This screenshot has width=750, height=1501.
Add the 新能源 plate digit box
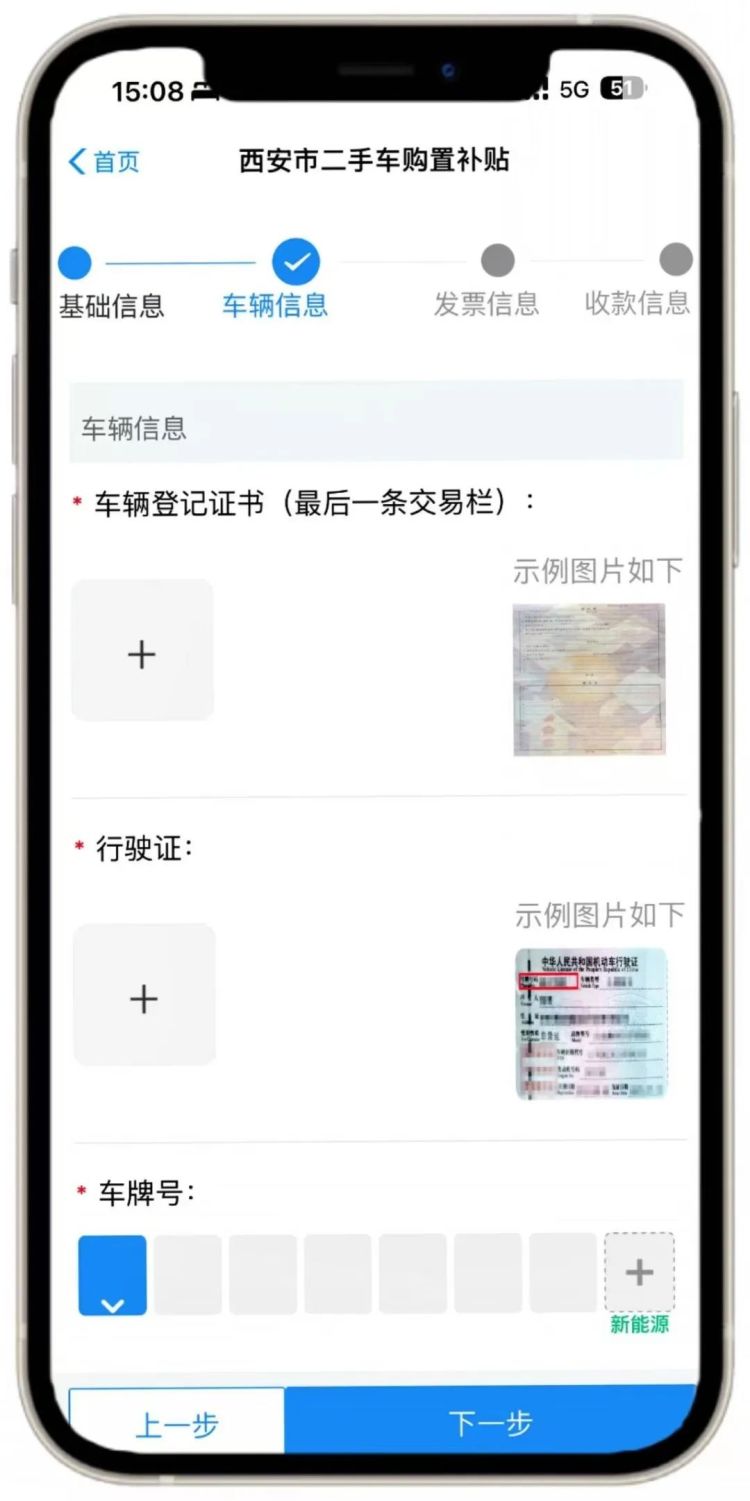point(639,1272)
